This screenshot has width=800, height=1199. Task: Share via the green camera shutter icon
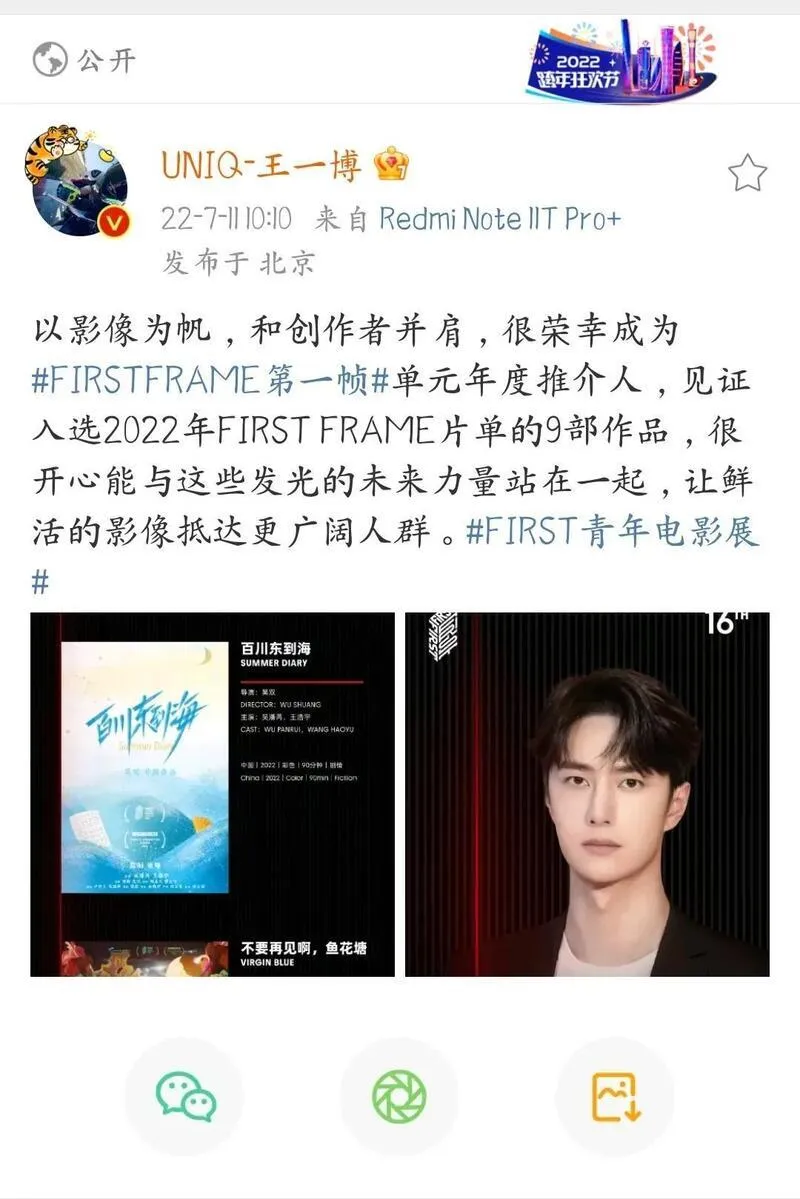coord(399,1096)
